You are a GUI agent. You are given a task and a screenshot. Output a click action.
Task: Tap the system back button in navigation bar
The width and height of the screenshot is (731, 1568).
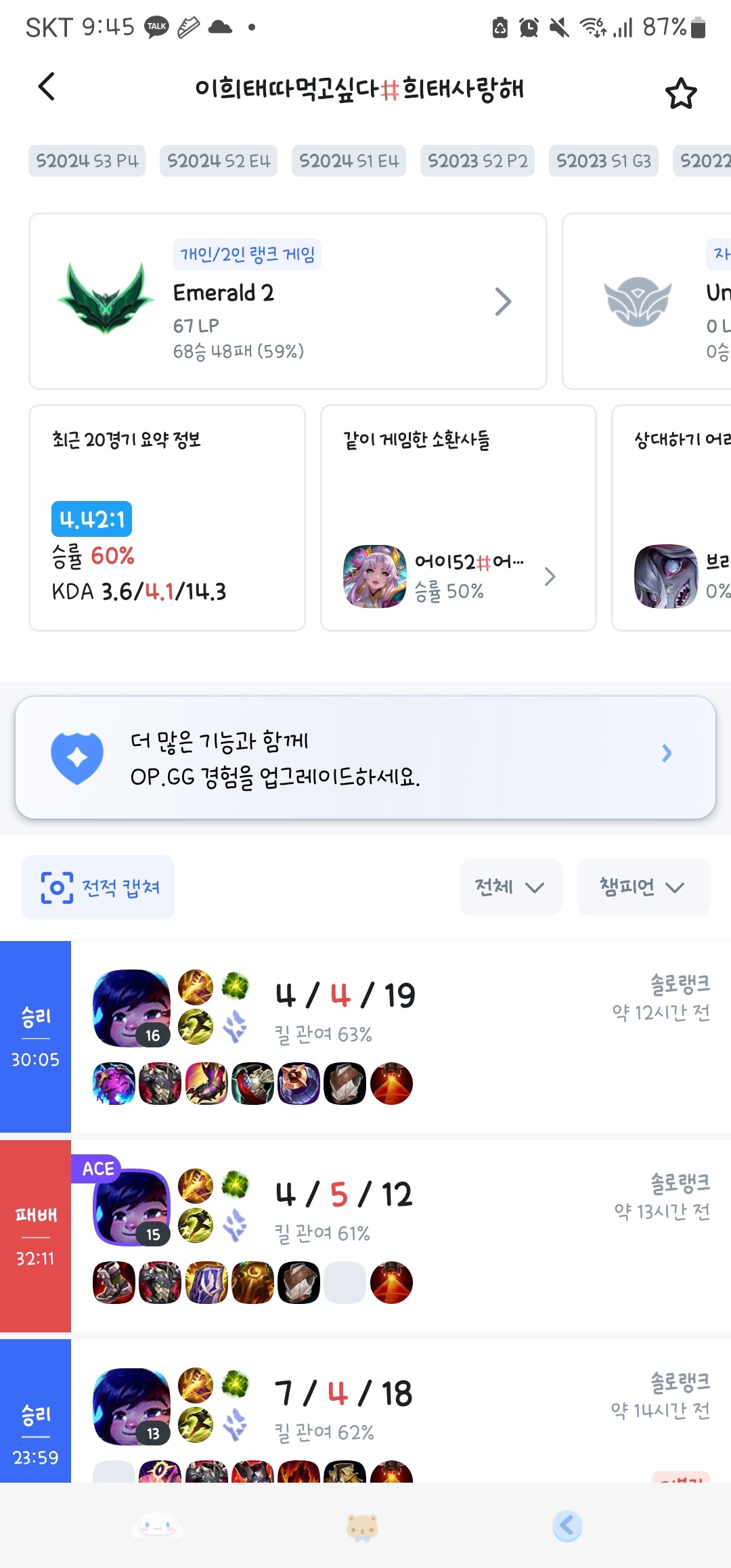point(567,1526)
